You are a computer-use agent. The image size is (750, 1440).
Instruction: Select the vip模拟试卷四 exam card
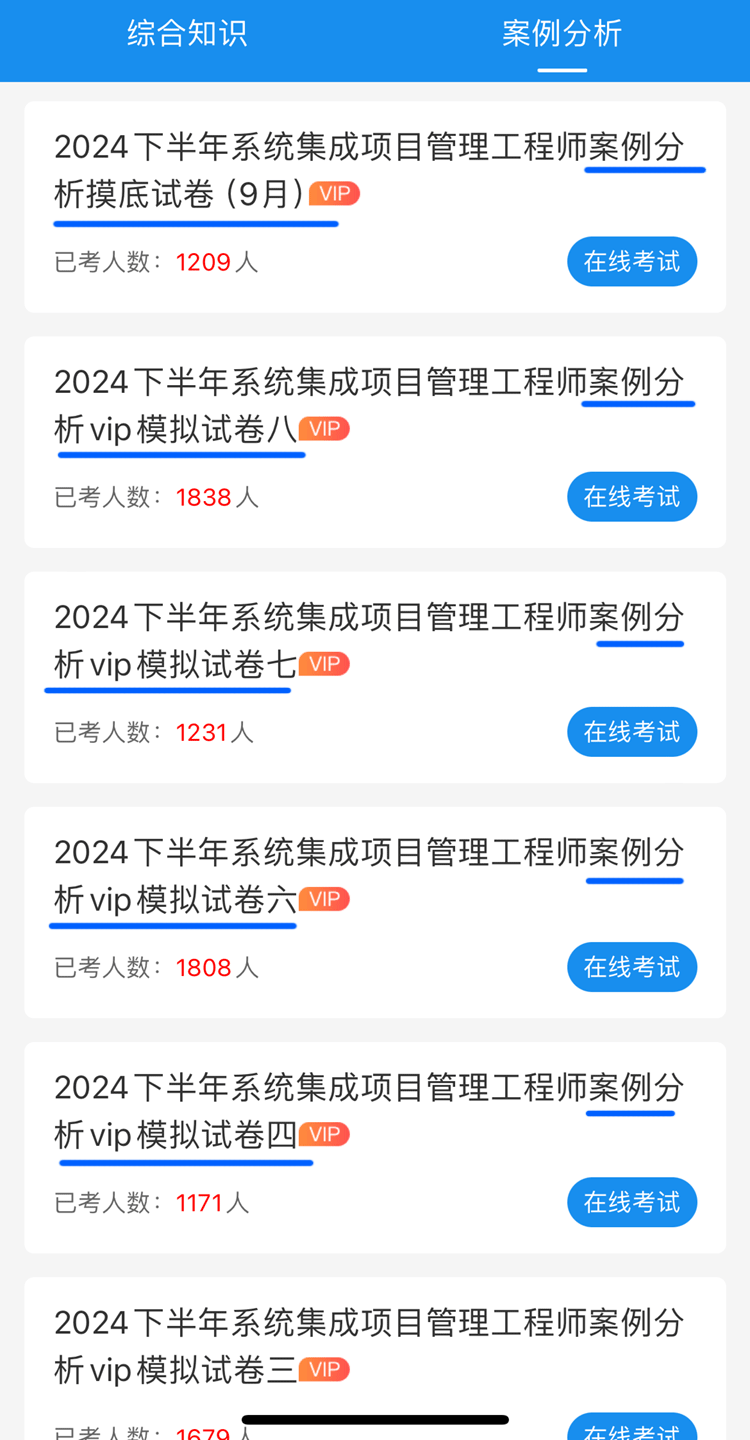300,1112
